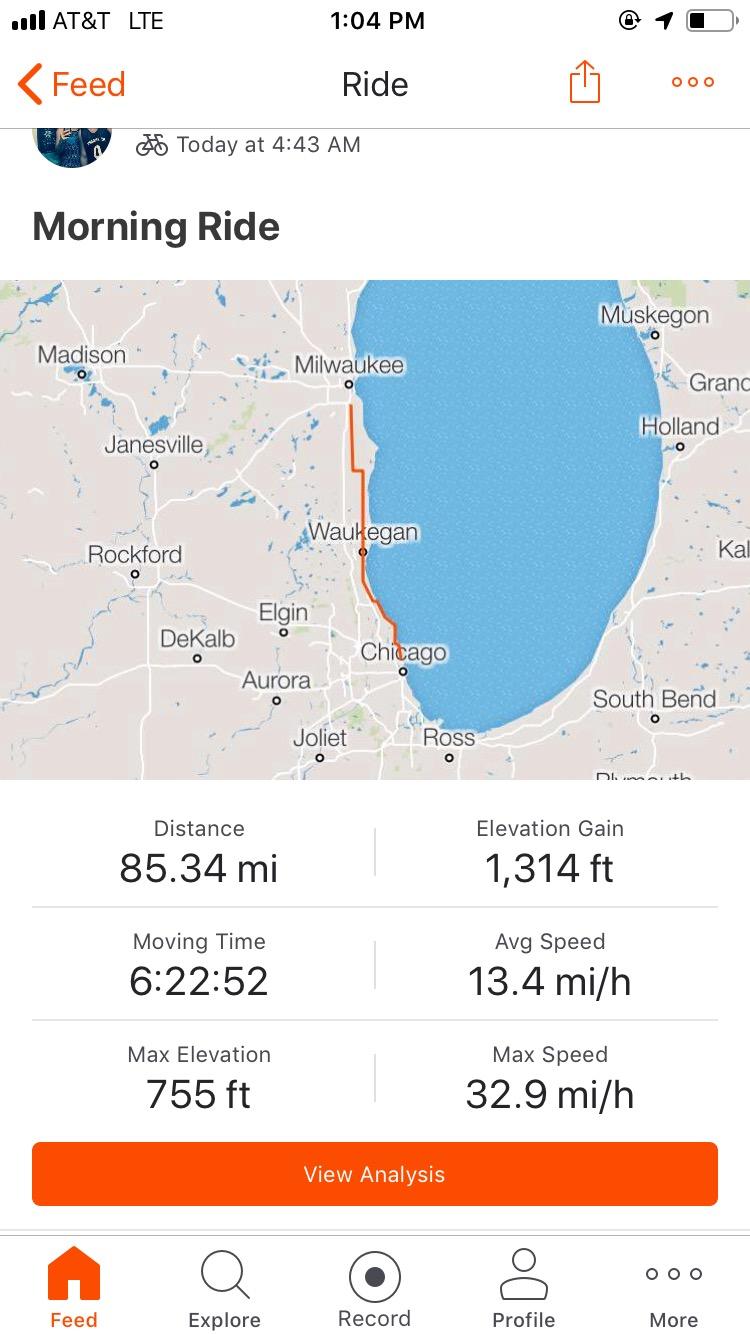Tap the View Analysis button
Viewport: 750px width, 1334px height.
click(x=375, y=1174)
